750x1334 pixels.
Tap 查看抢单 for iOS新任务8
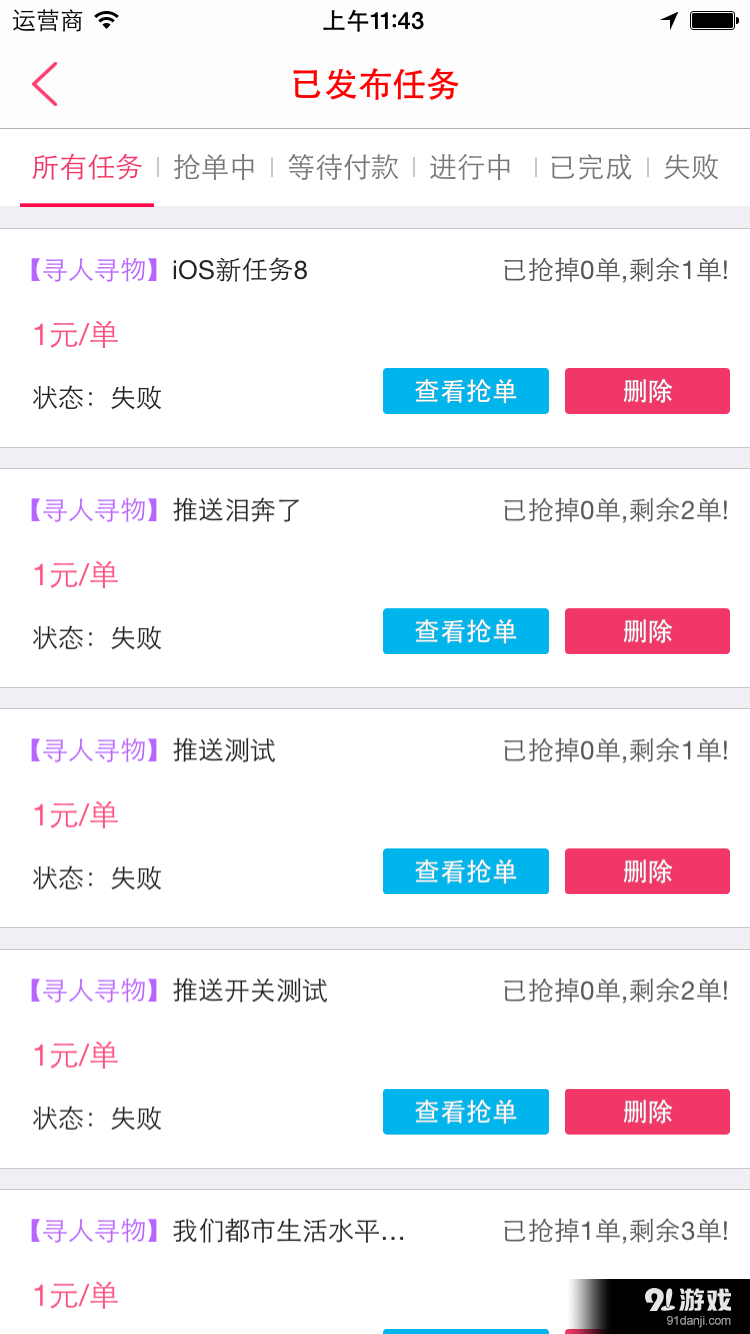coord(465,391)
